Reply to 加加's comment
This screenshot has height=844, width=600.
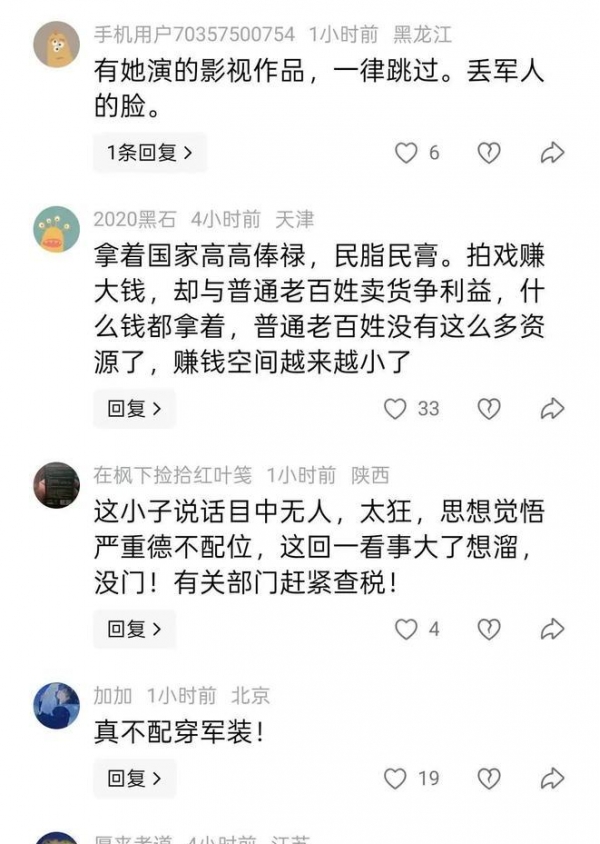134,778
